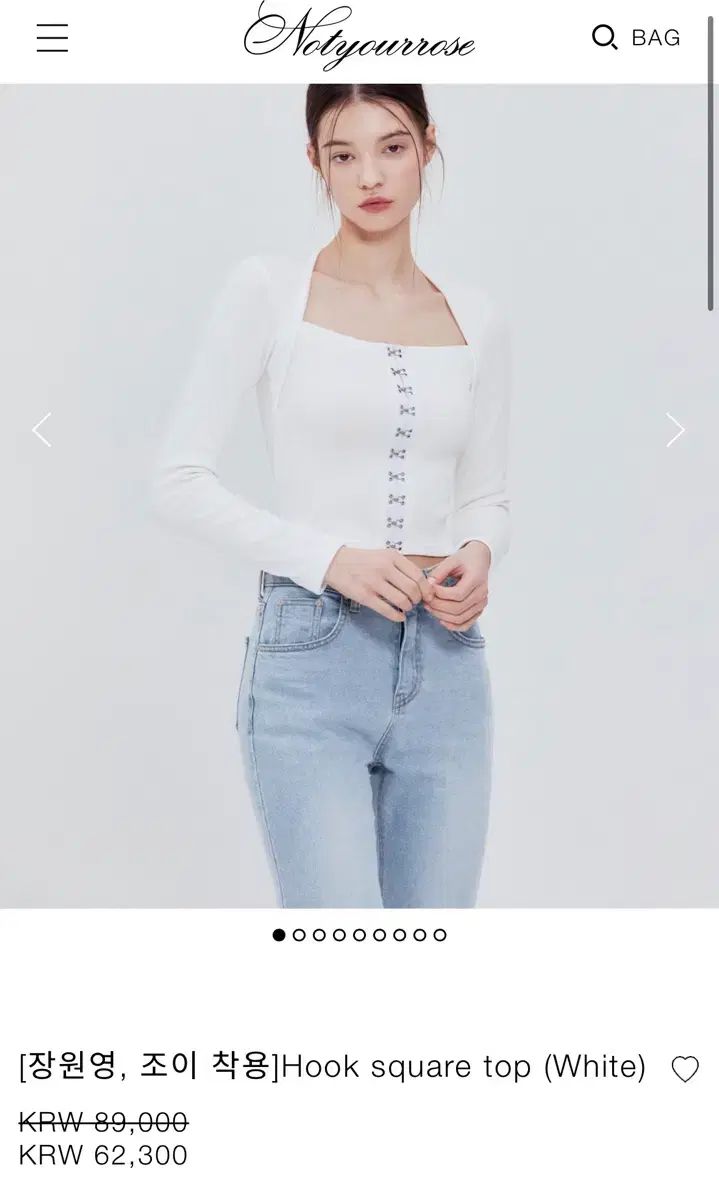The width and height of the screenshot is (719, 1200).
Task: Jump to the last image dot
Action: [440, 935]
